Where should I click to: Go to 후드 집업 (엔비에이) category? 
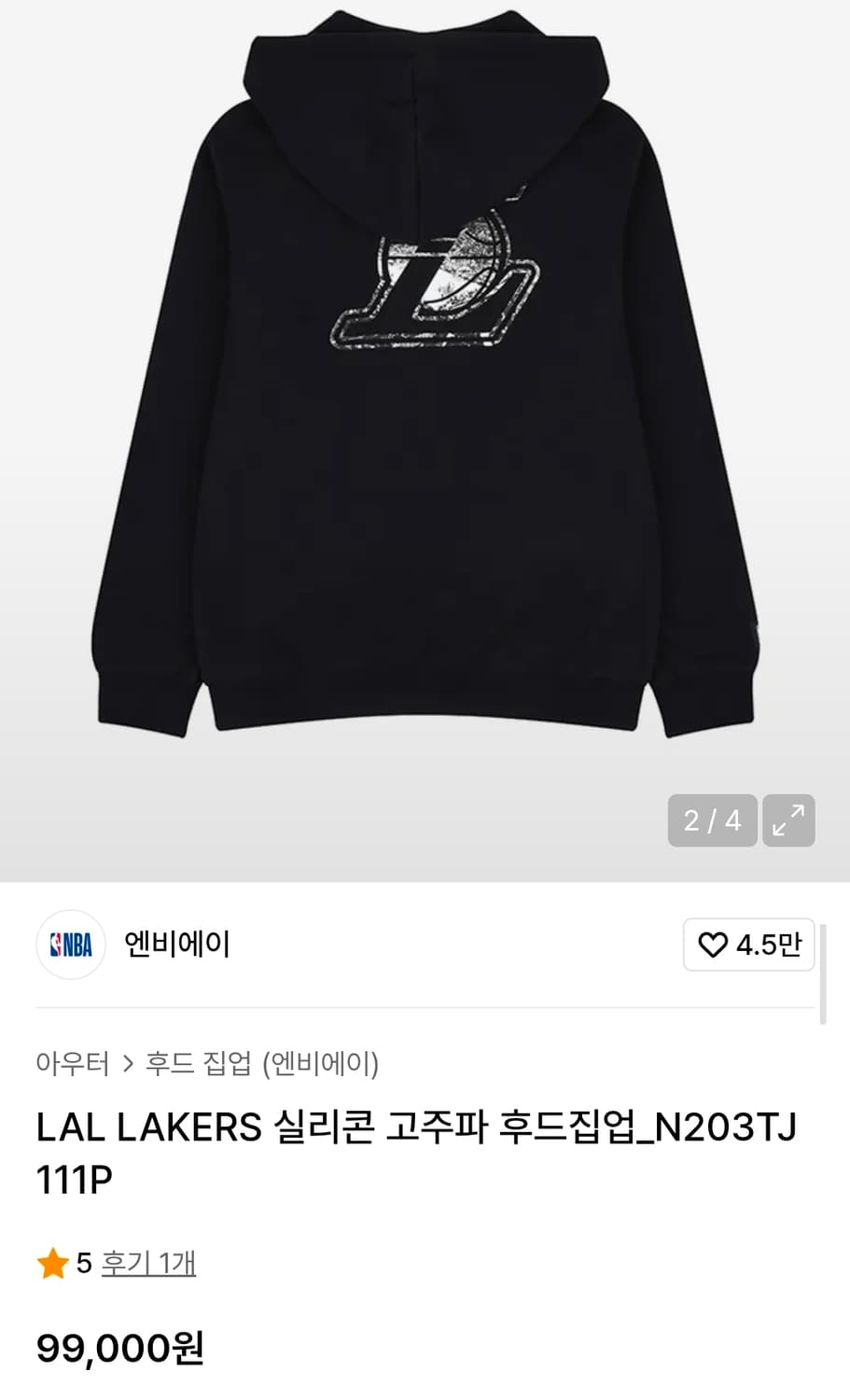261,1063
